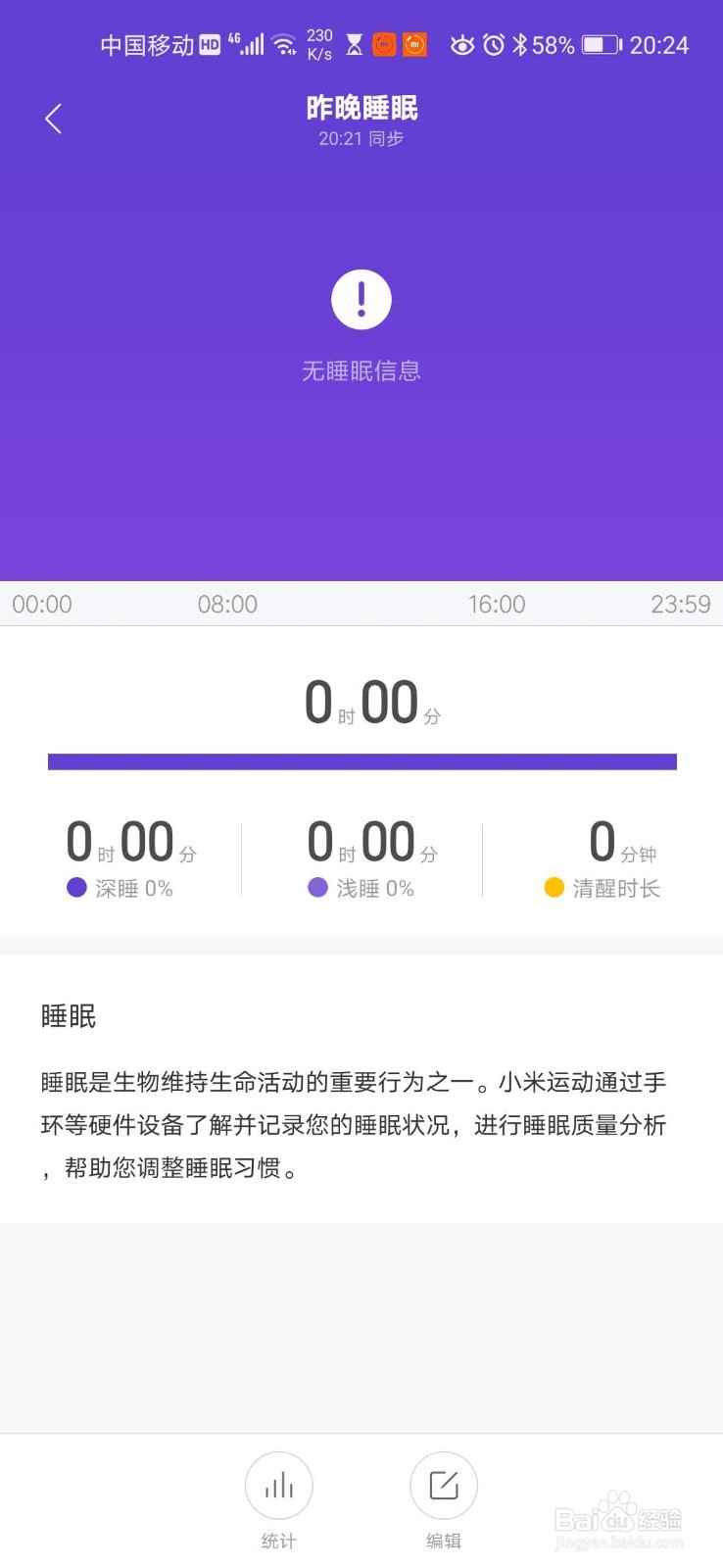Screen dimensions: 723x1568
Task: Tap the exclamation mark info icon
Action: [x=361, y=299]
